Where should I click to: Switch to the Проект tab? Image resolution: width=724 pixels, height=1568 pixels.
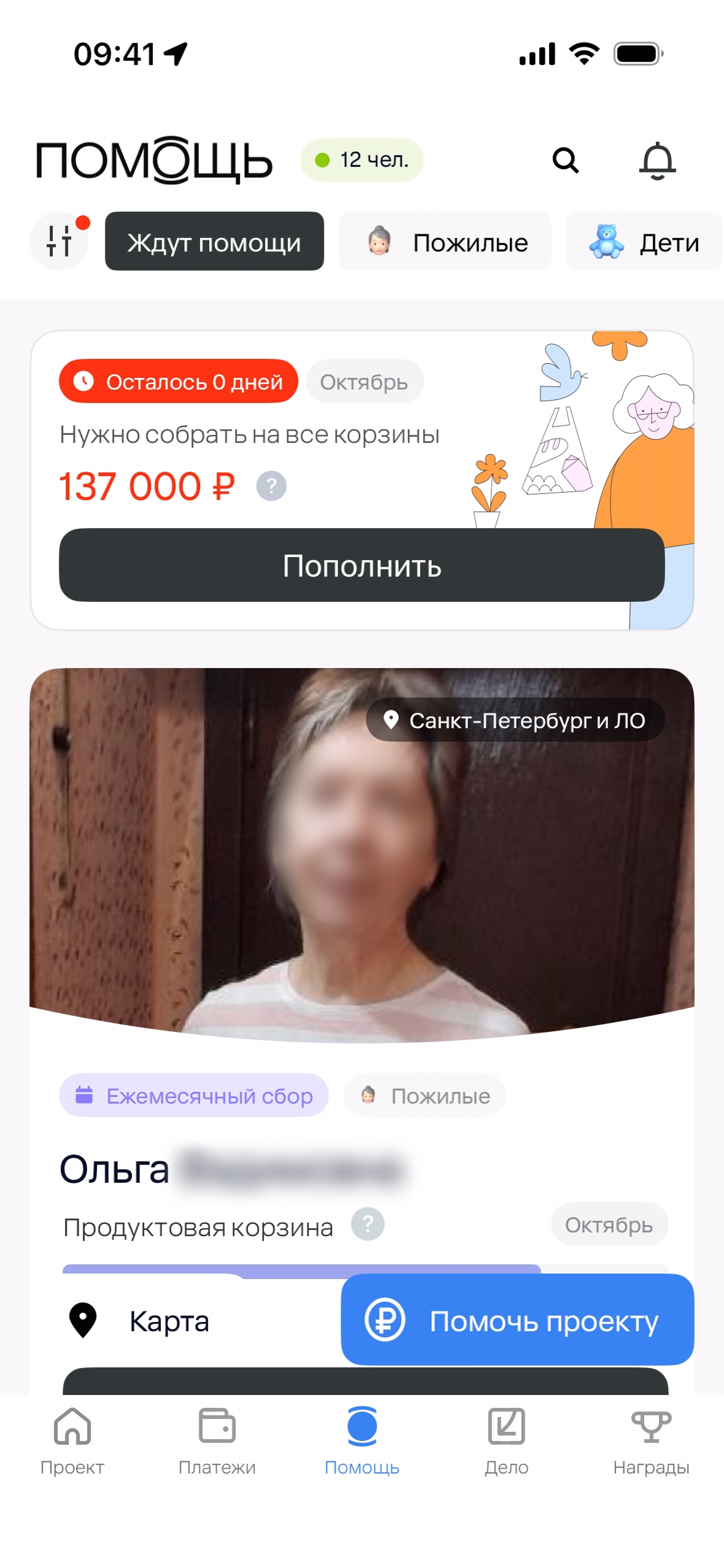coord(72,1440)
